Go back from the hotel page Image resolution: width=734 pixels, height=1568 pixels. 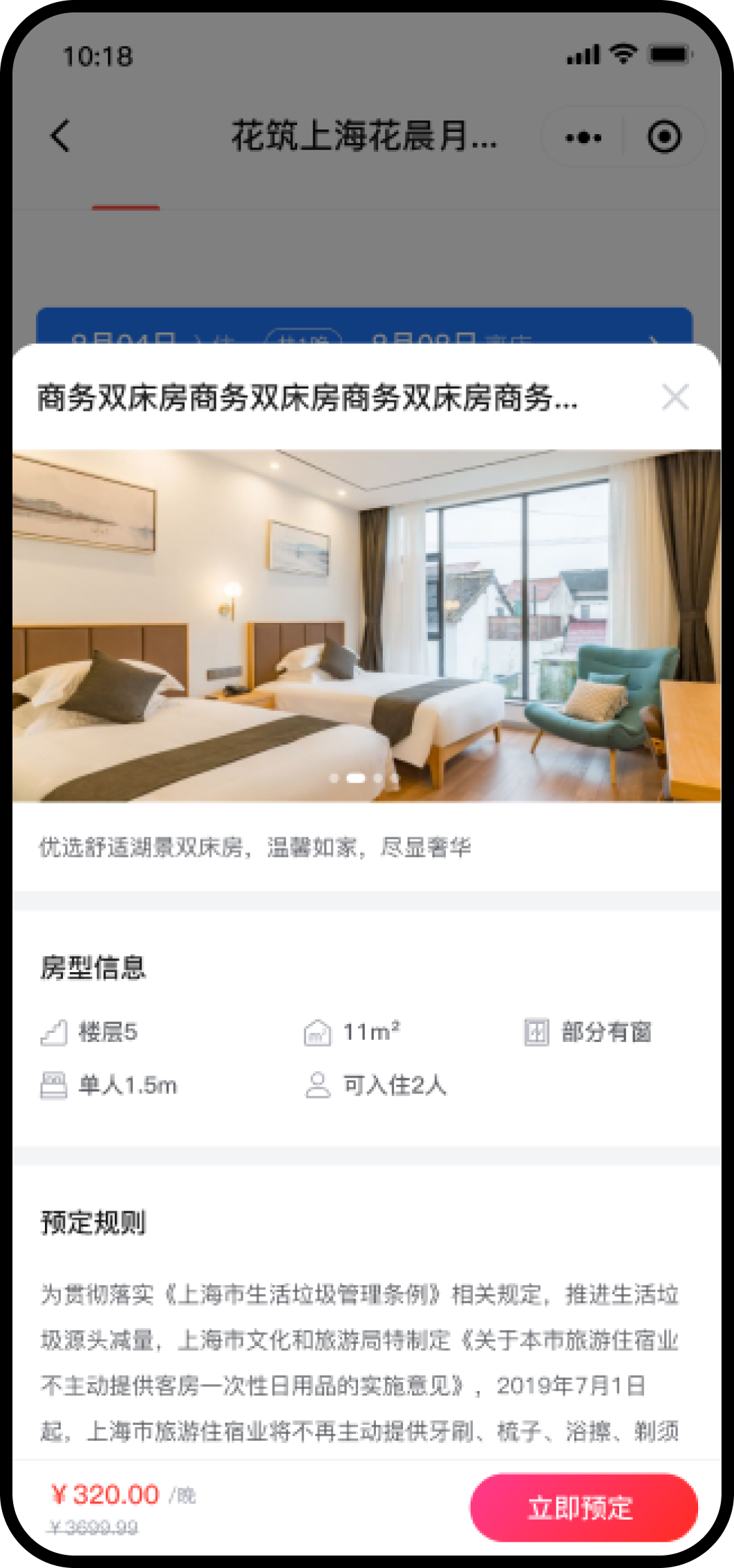(61, 136)
